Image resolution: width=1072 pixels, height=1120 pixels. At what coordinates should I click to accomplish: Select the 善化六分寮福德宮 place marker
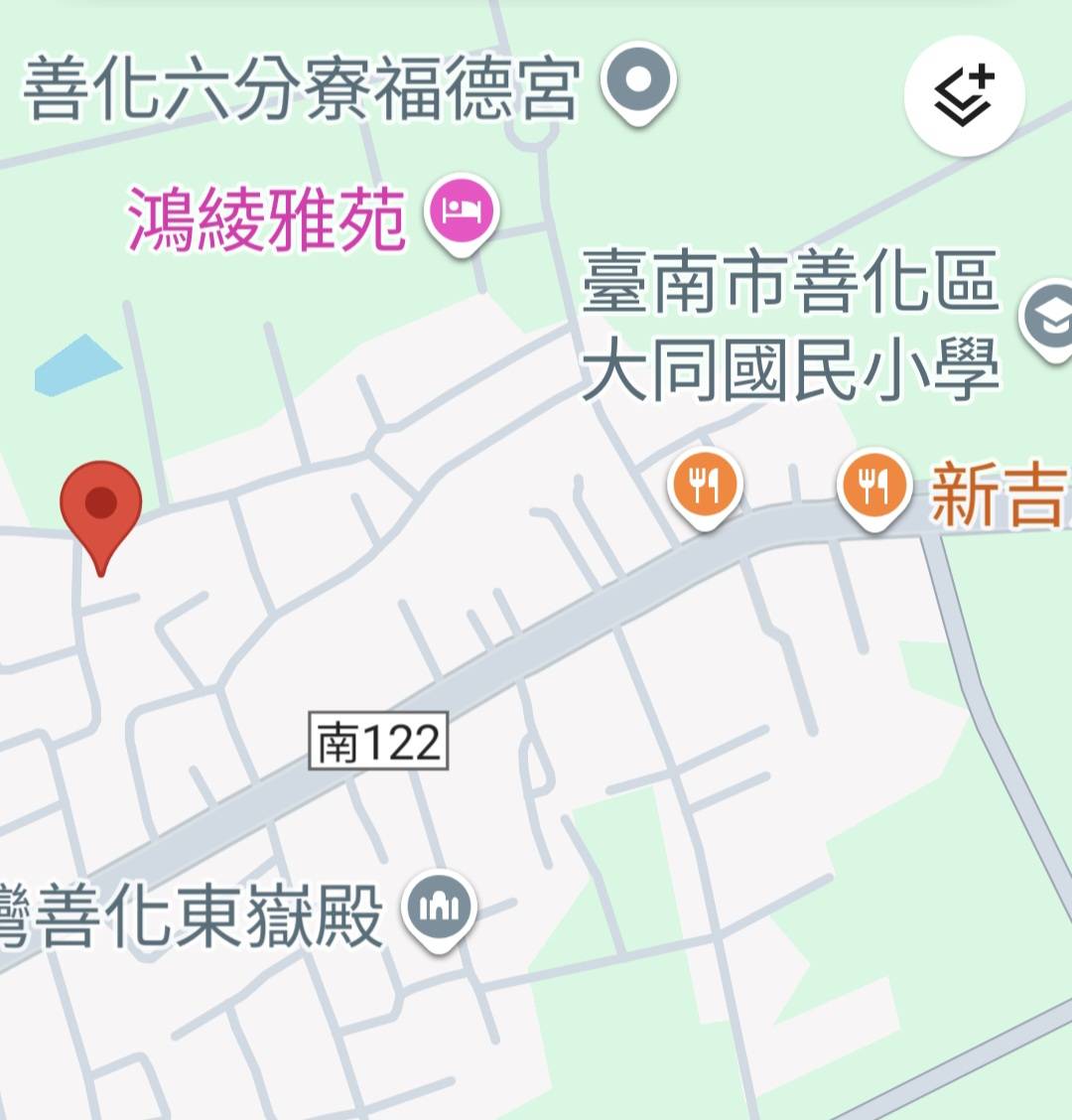[639, 80]
